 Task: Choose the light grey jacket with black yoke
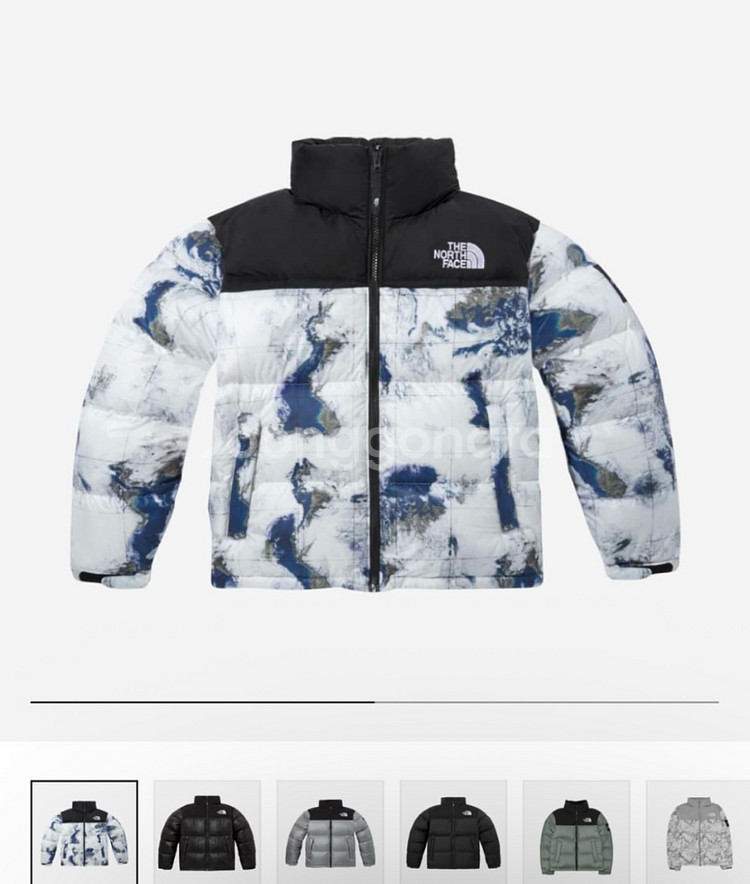(x=330, y=833)
